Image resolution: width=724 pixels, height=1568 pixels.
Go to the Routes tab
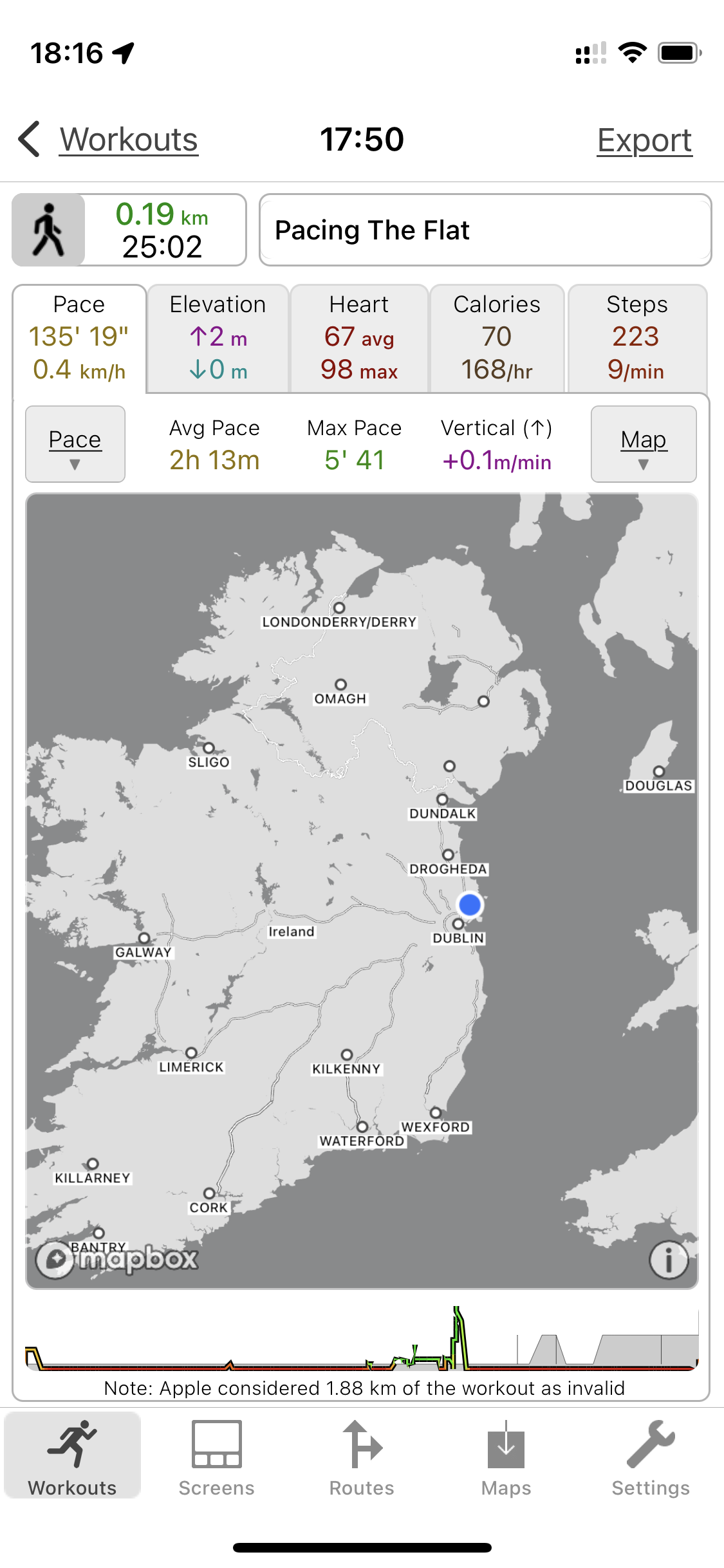(x=362, y=1457)
